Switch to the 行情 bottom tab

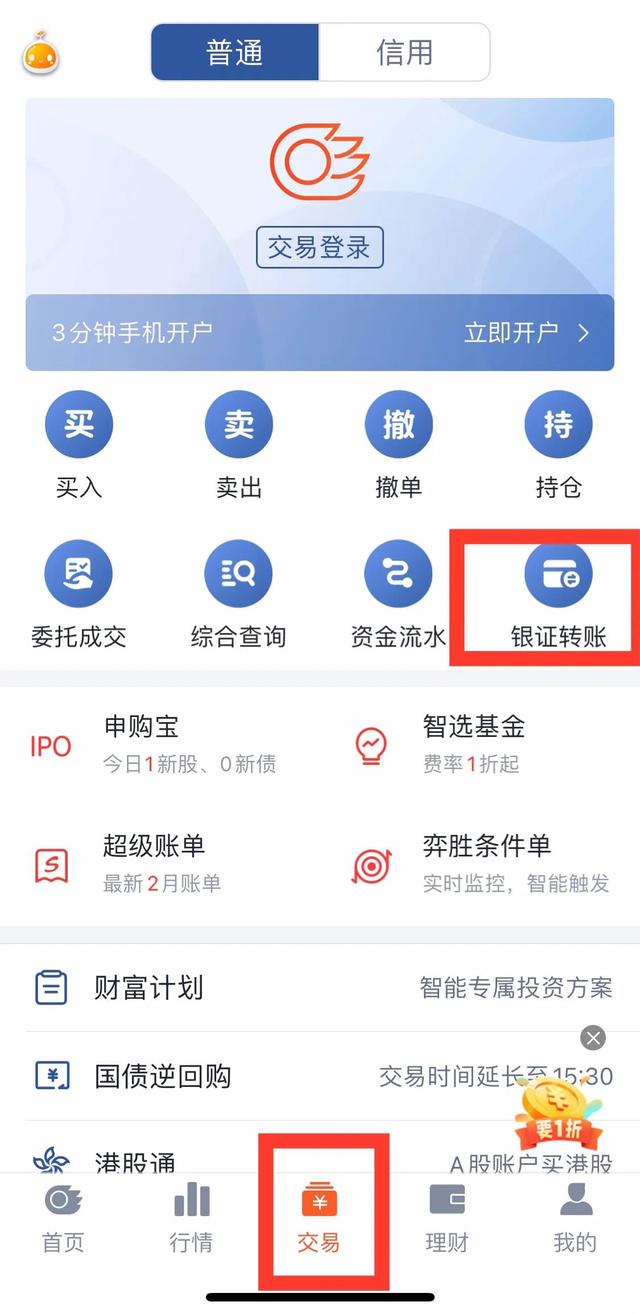[191, 1217]
